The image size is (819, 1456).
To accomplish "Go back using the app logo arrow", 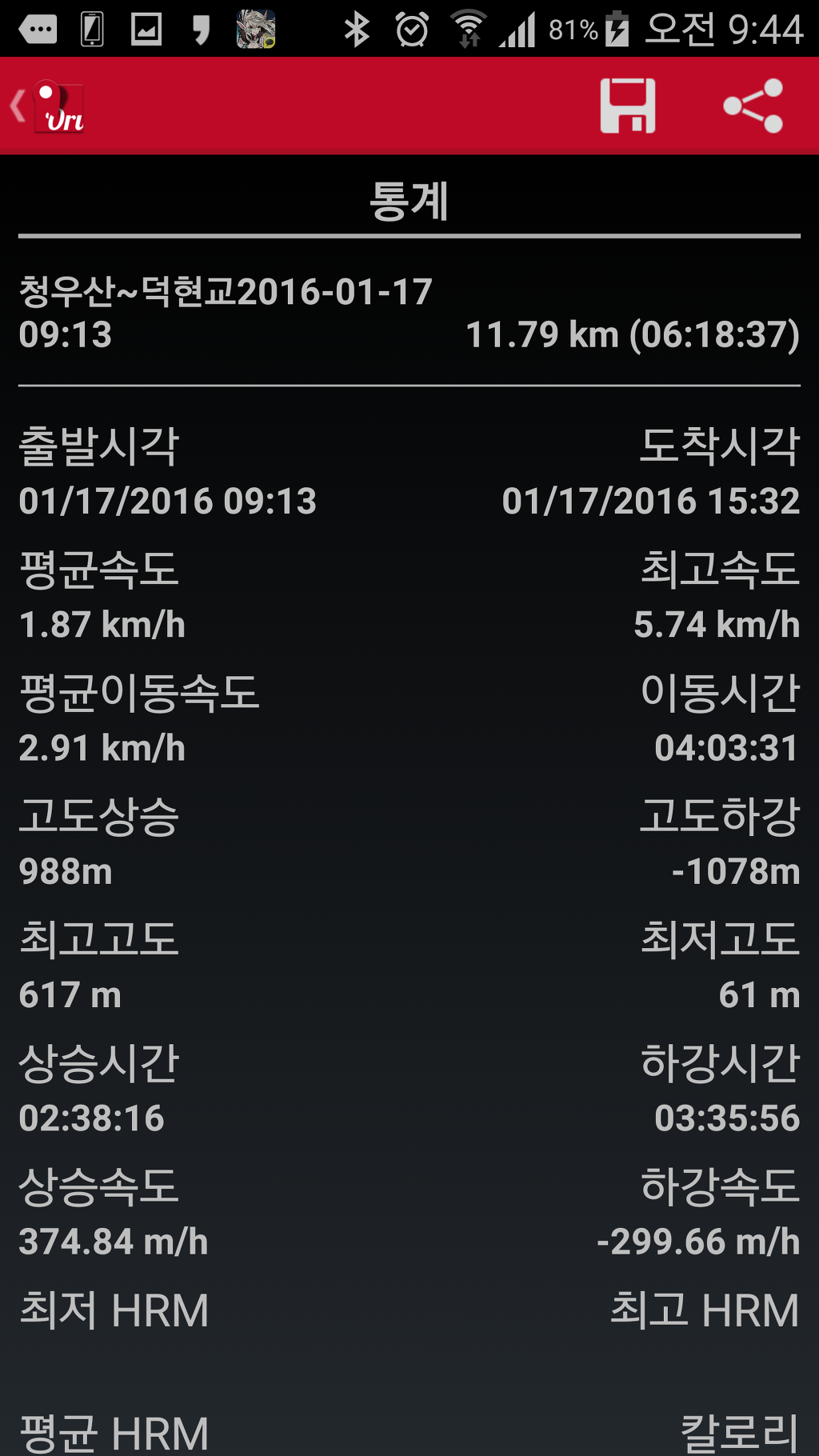I will 46,107.
